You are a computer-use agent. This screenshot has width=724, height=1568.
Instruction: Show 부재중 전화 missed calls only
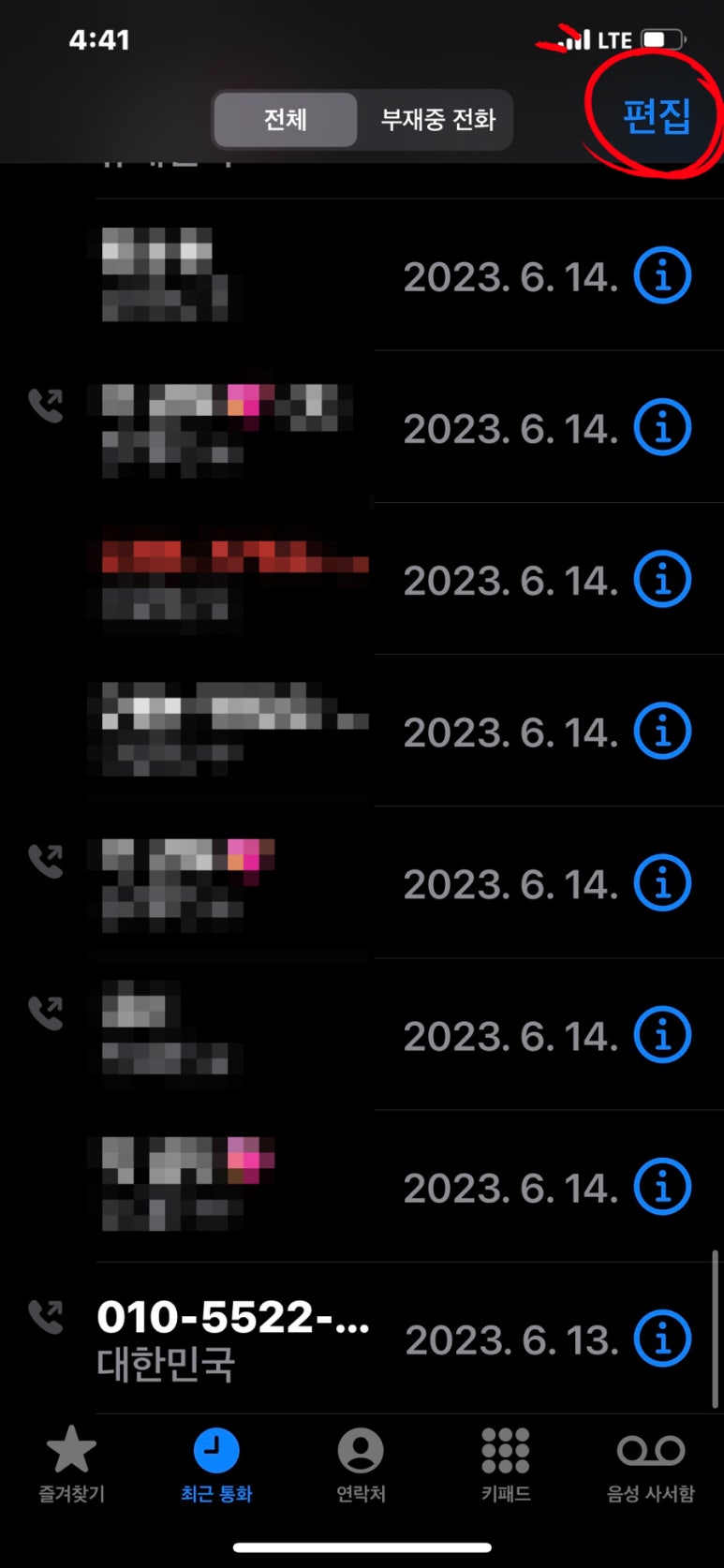437,120
